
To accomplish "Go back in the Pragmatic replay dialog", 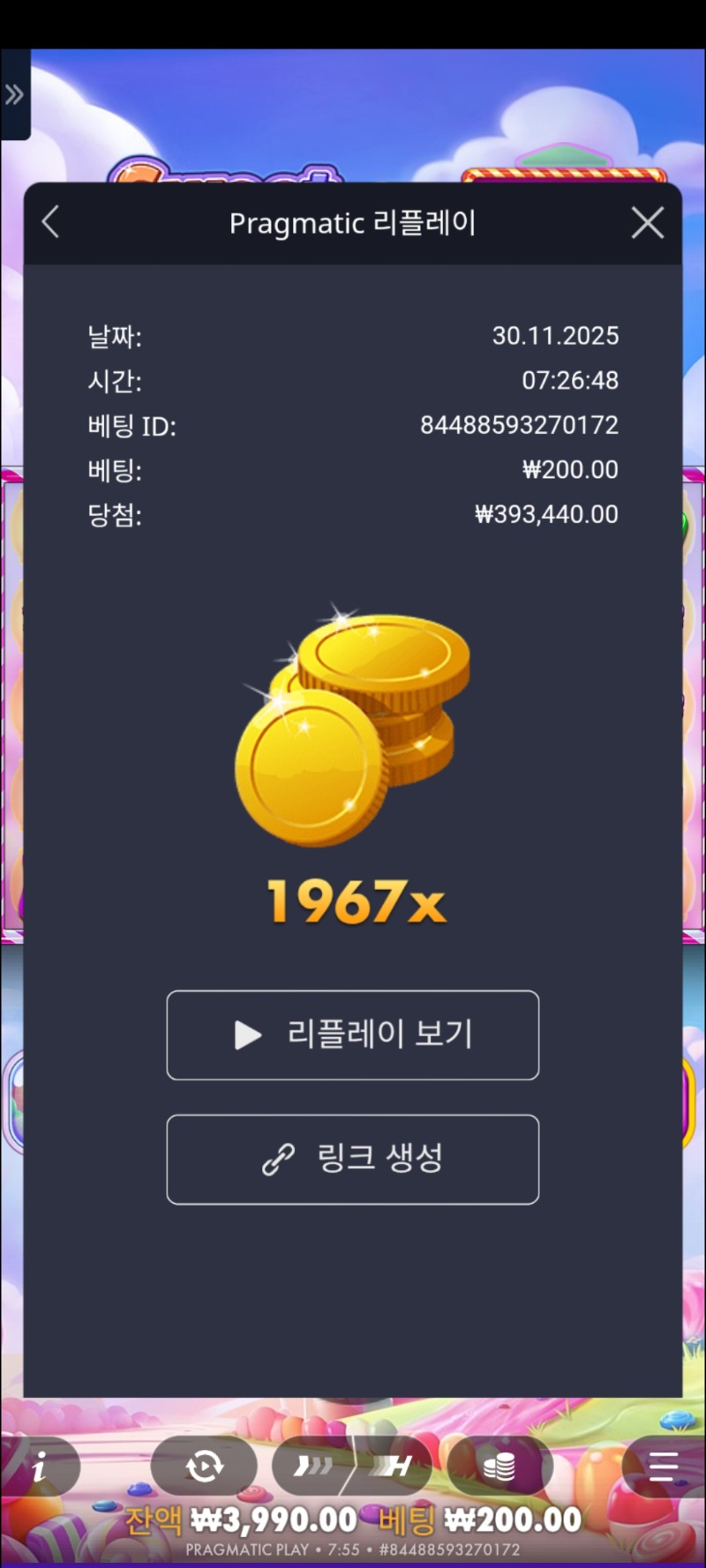I will [x=50, y=222].
